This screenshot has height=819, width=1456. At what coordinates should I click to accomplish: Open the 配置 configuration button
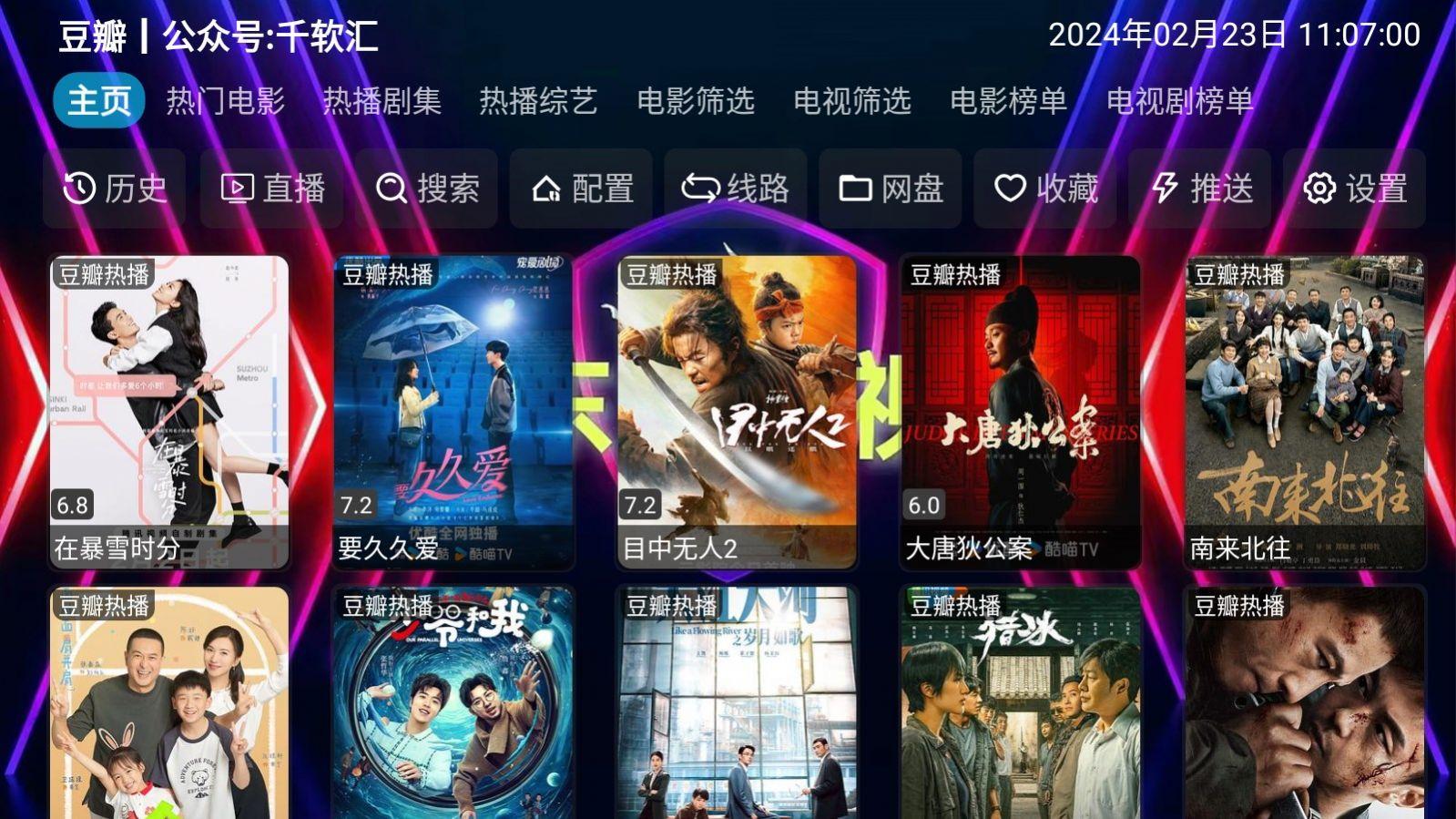coord(581,189)
